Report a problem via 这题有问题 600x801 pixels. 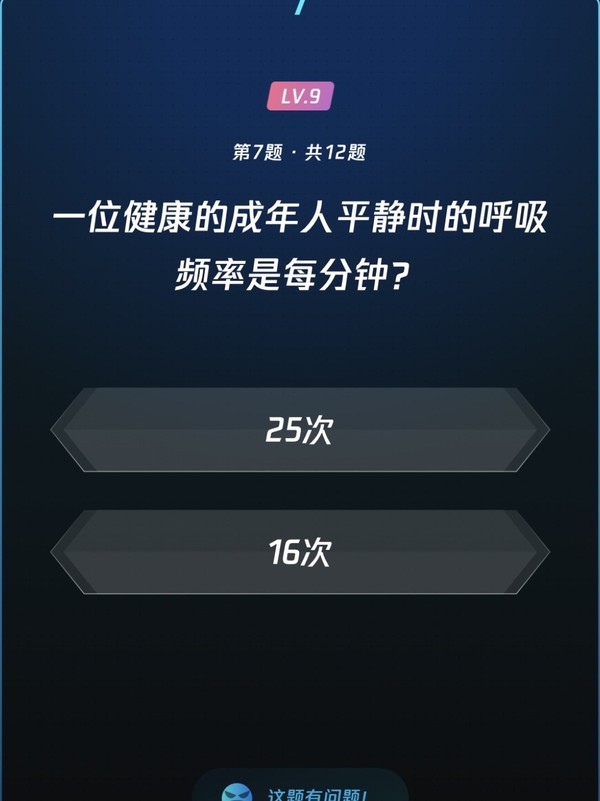[x=300, y=791]
